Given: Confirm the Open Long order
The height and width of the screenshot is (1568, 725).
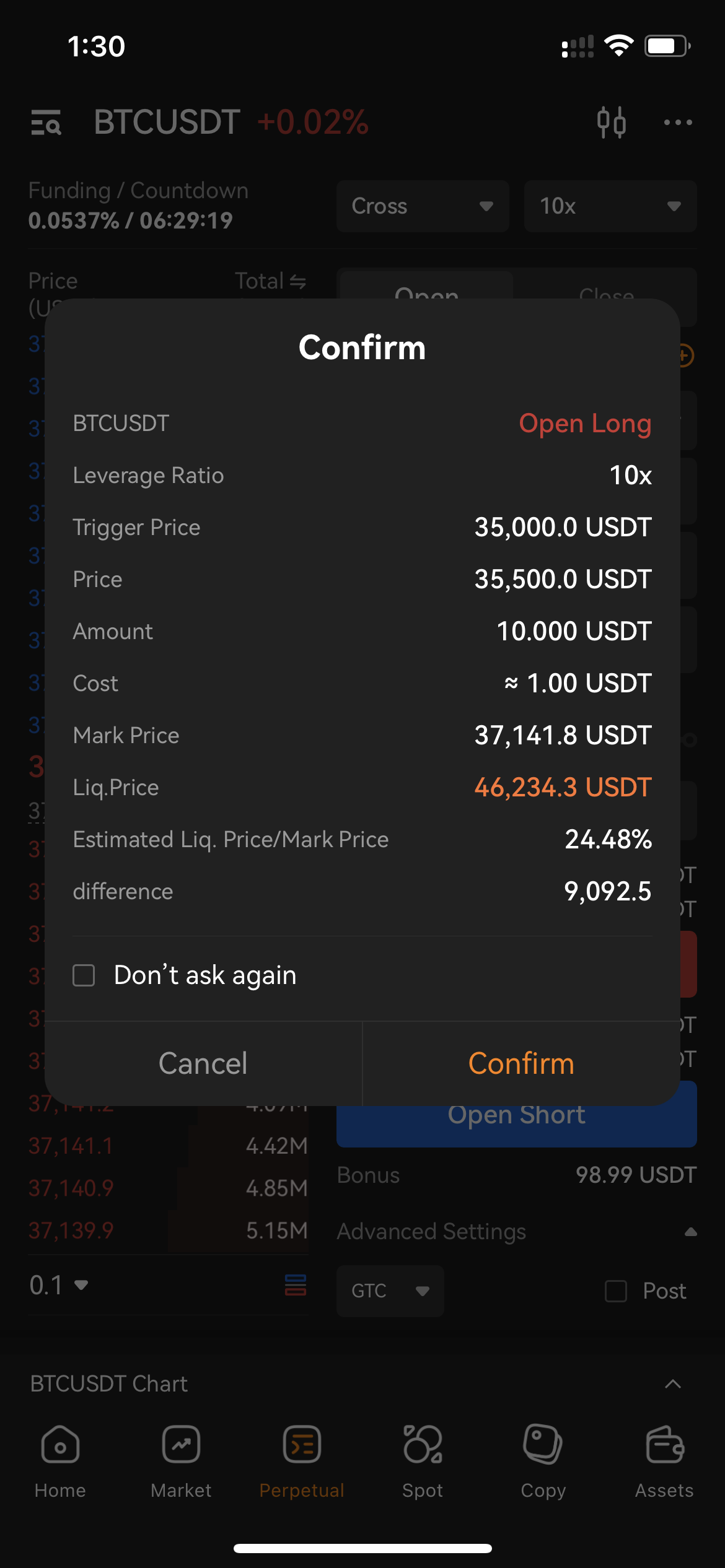Looking at the screenshot, I should (521, 1063).
